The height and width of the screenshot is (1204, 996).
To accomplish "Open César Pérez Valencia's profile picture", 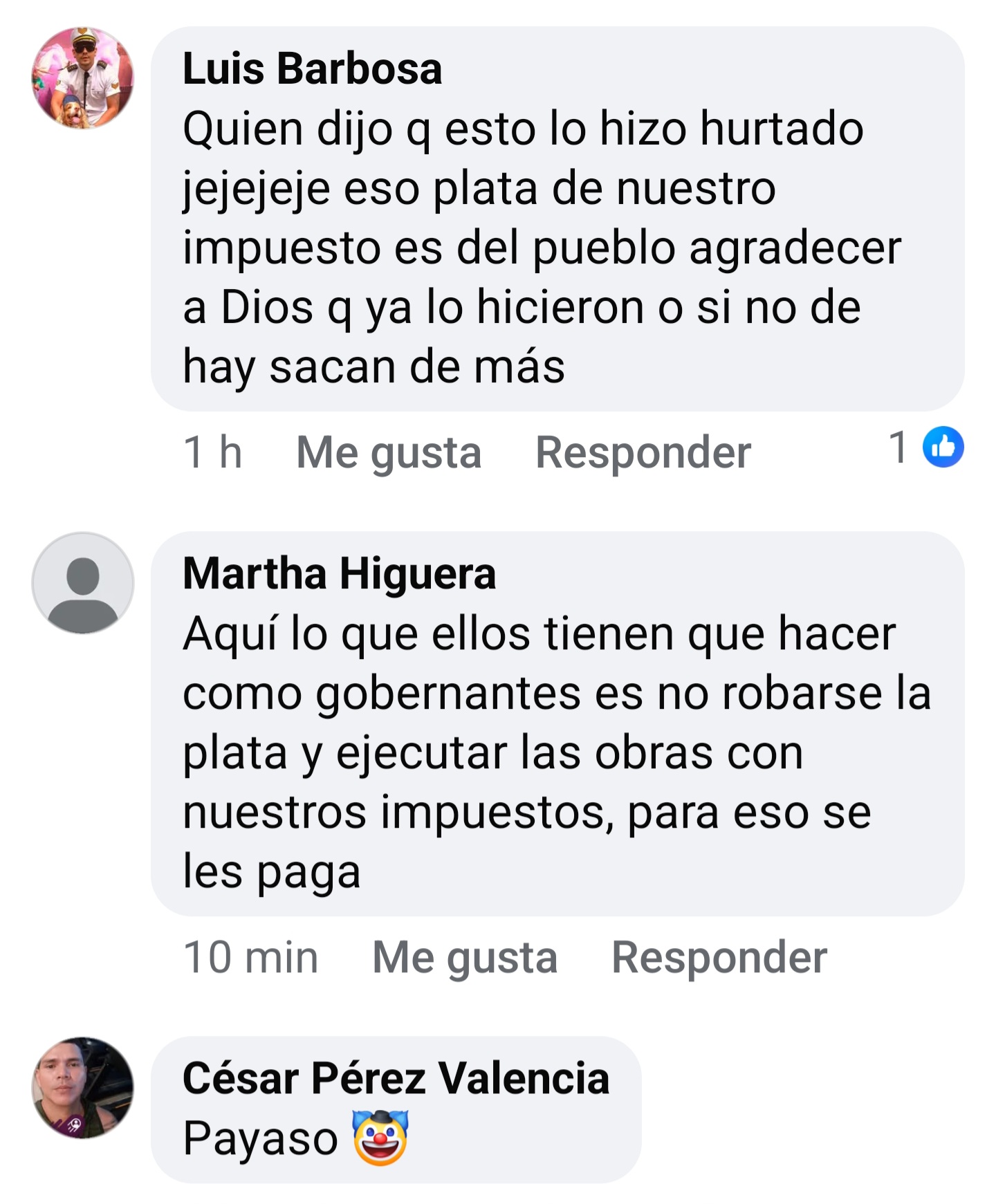I will pyautogui.click(x=82, y=1087).
